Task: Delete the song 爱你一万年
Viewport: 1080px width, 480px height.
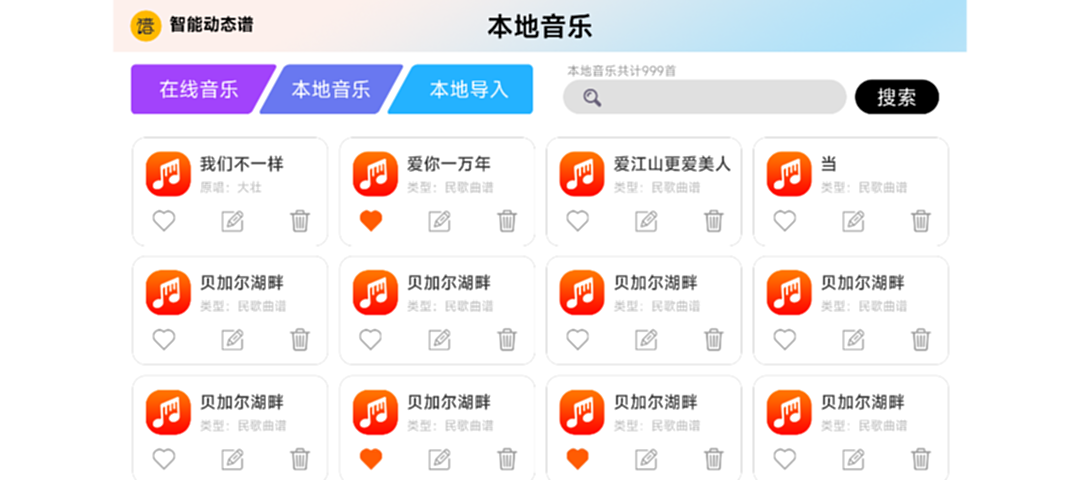Action: (x=507, y=221)
